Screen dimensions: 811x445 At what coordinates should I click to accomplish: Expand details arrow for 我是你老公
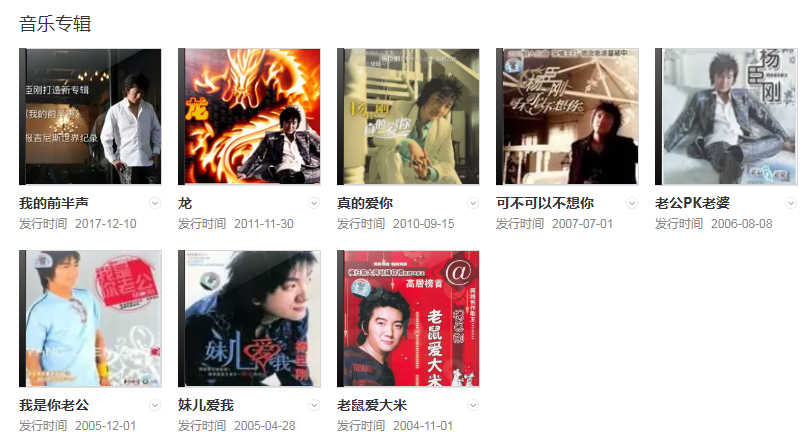155,405
